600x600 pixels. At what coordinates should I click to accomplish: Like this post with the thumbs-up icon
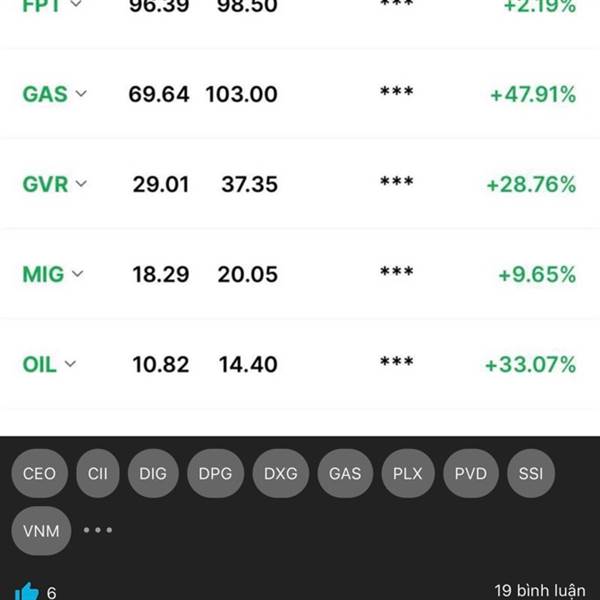[x=27, y=592]
